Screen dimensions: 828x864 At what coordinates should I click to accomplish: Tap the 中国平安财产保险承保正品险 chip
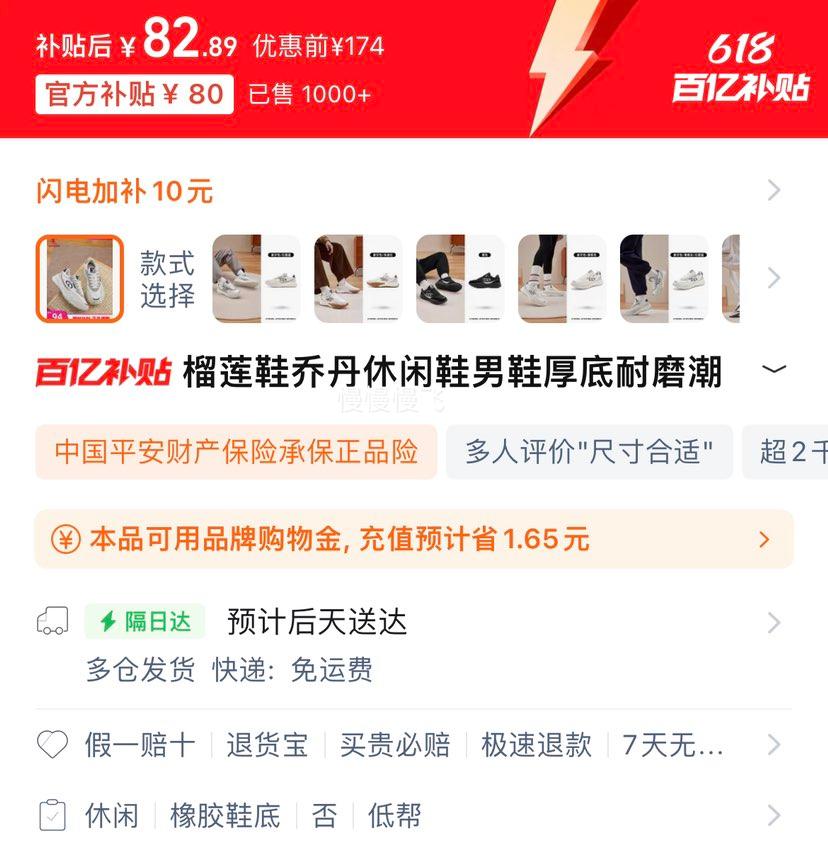click(236, 452)
